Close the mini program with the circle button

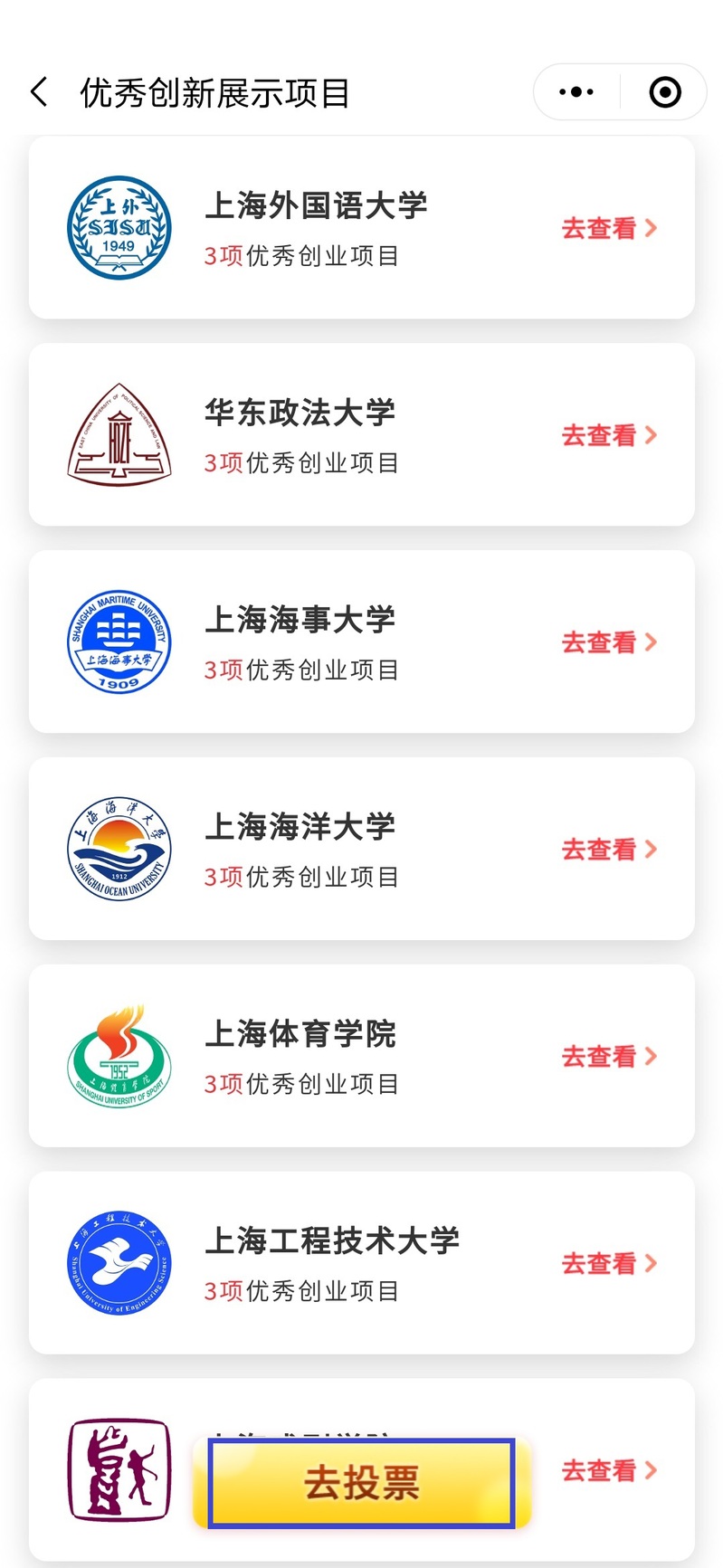(x=665, y=92)
